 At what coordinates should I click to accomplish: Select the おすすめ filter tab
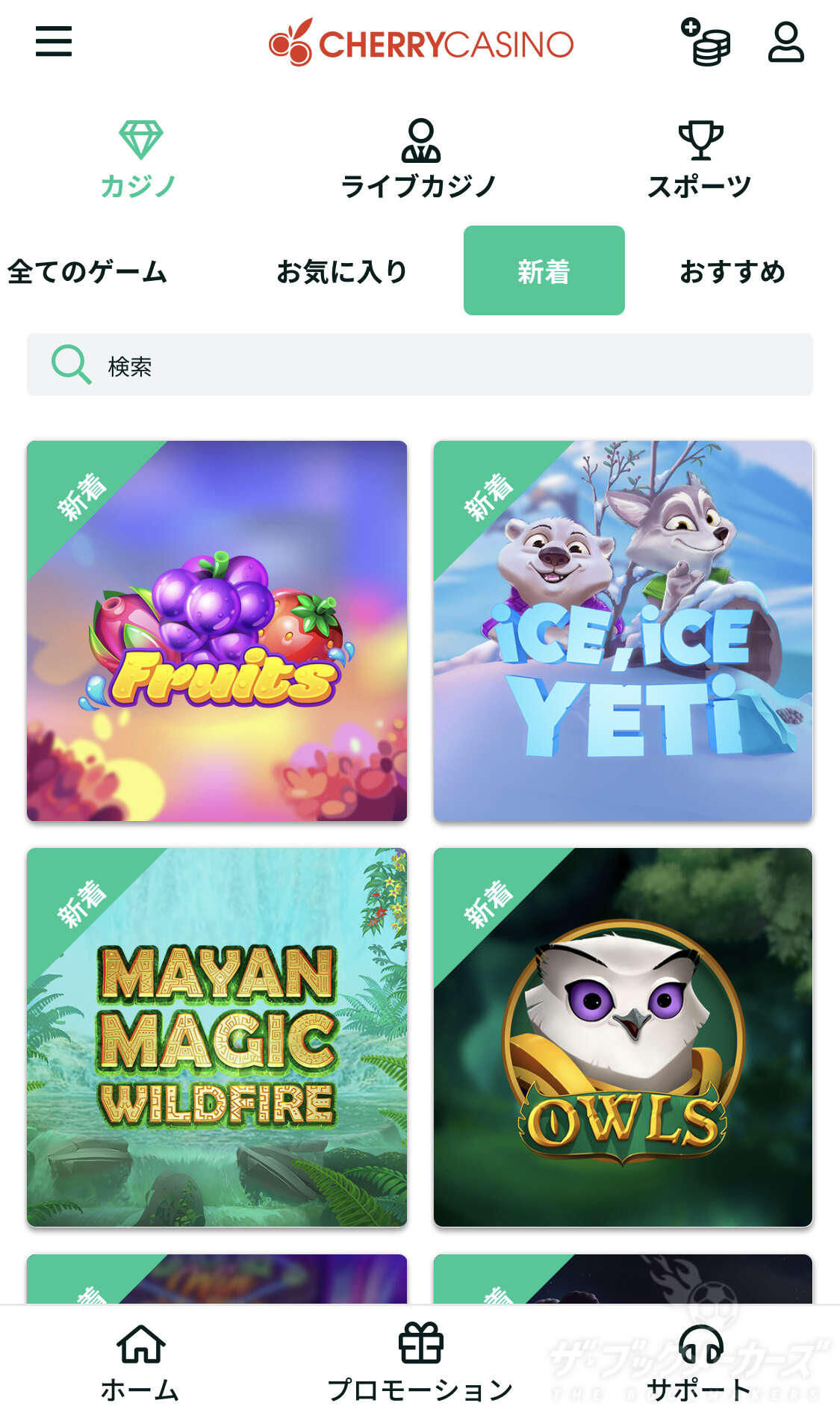[732, 271]
